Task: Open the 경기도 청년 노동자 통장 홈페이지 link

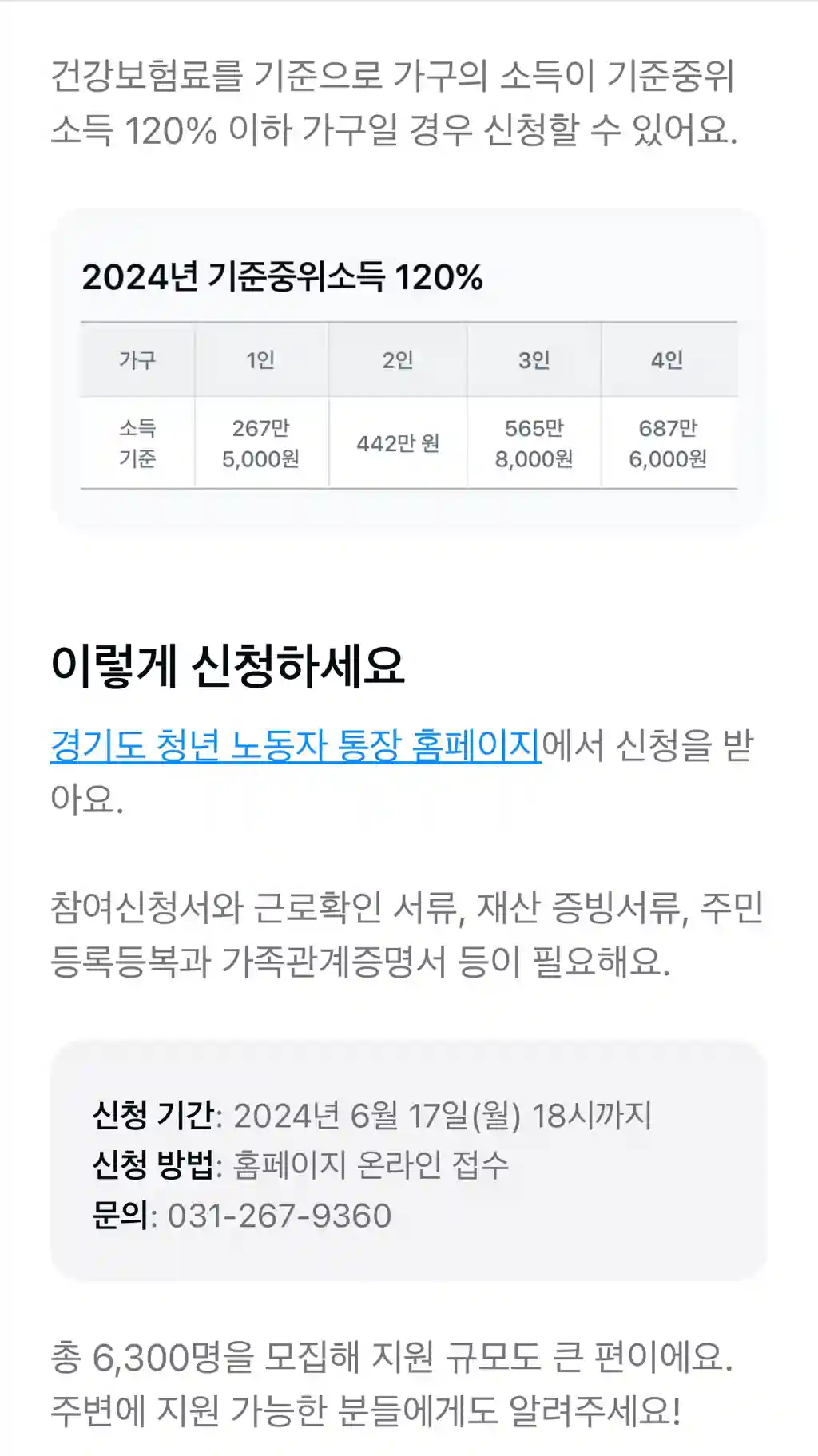Action: [x=296, y=745]
